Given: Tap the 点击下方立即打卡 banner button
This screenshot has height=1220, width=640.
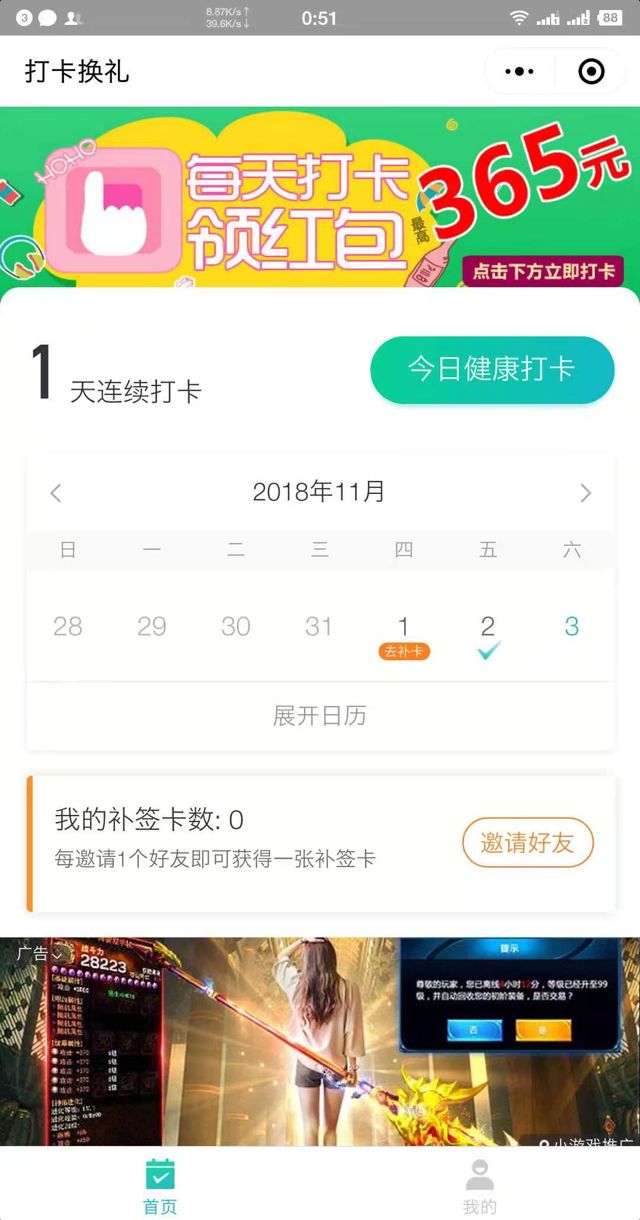Looking at the screenshot, I should 542,271.
